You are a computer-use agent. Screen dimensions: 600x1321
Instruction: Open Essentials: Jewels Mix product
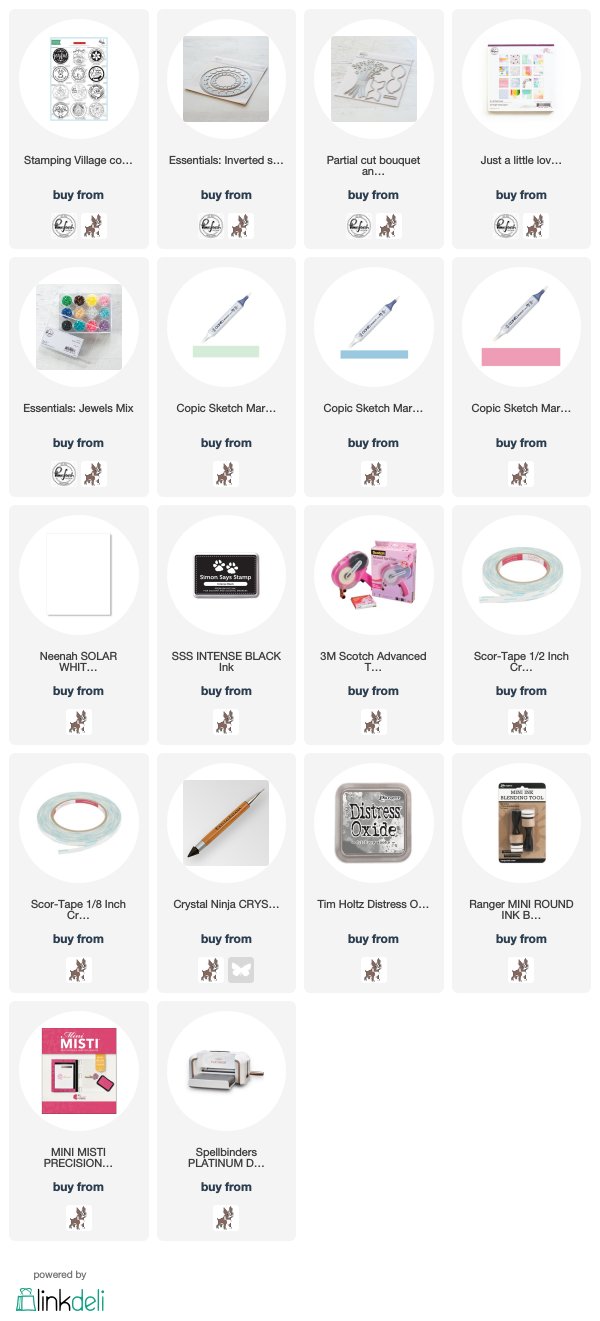79,377
